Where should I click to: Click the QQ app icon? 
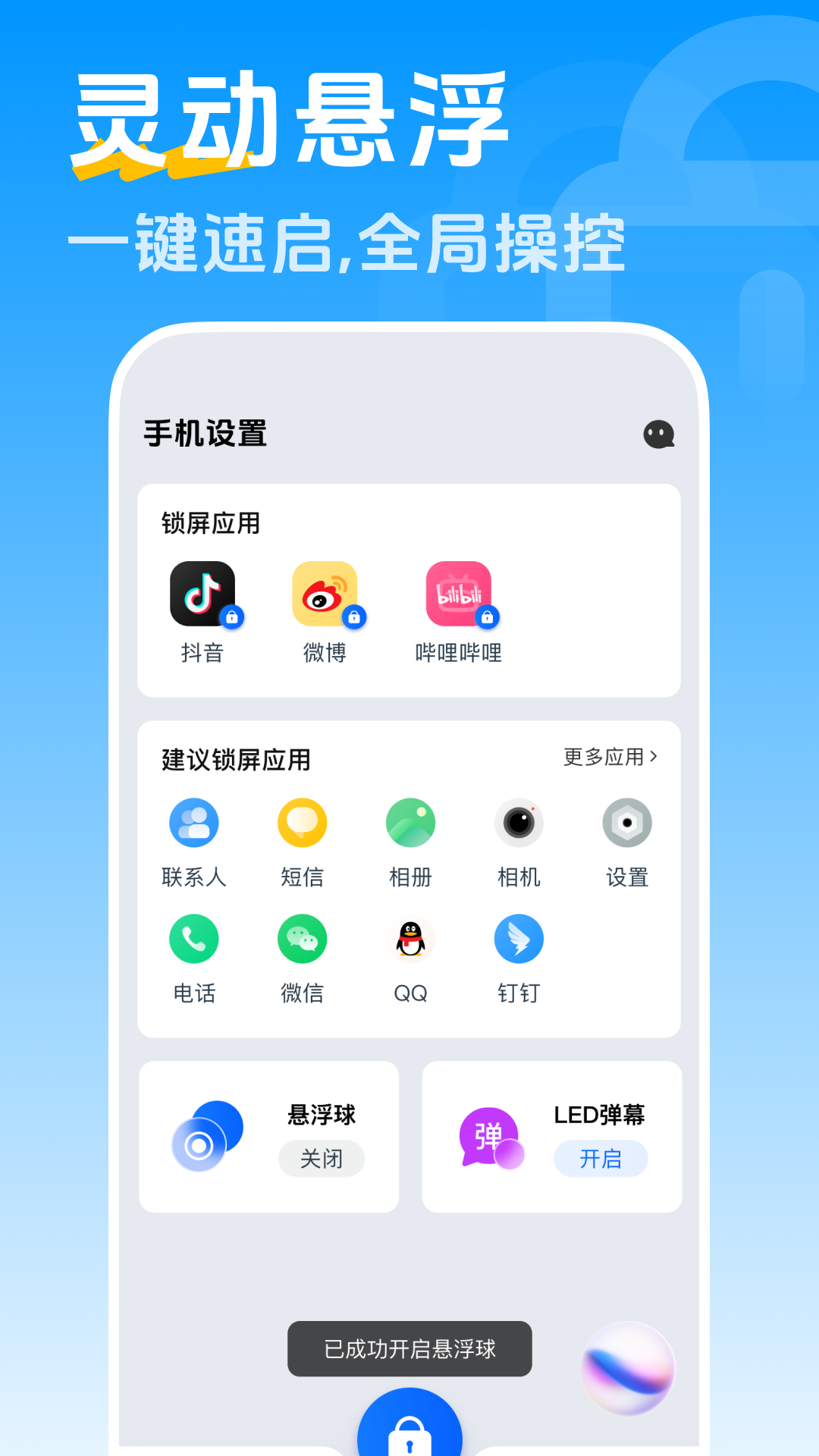click(x=409, y=939)
